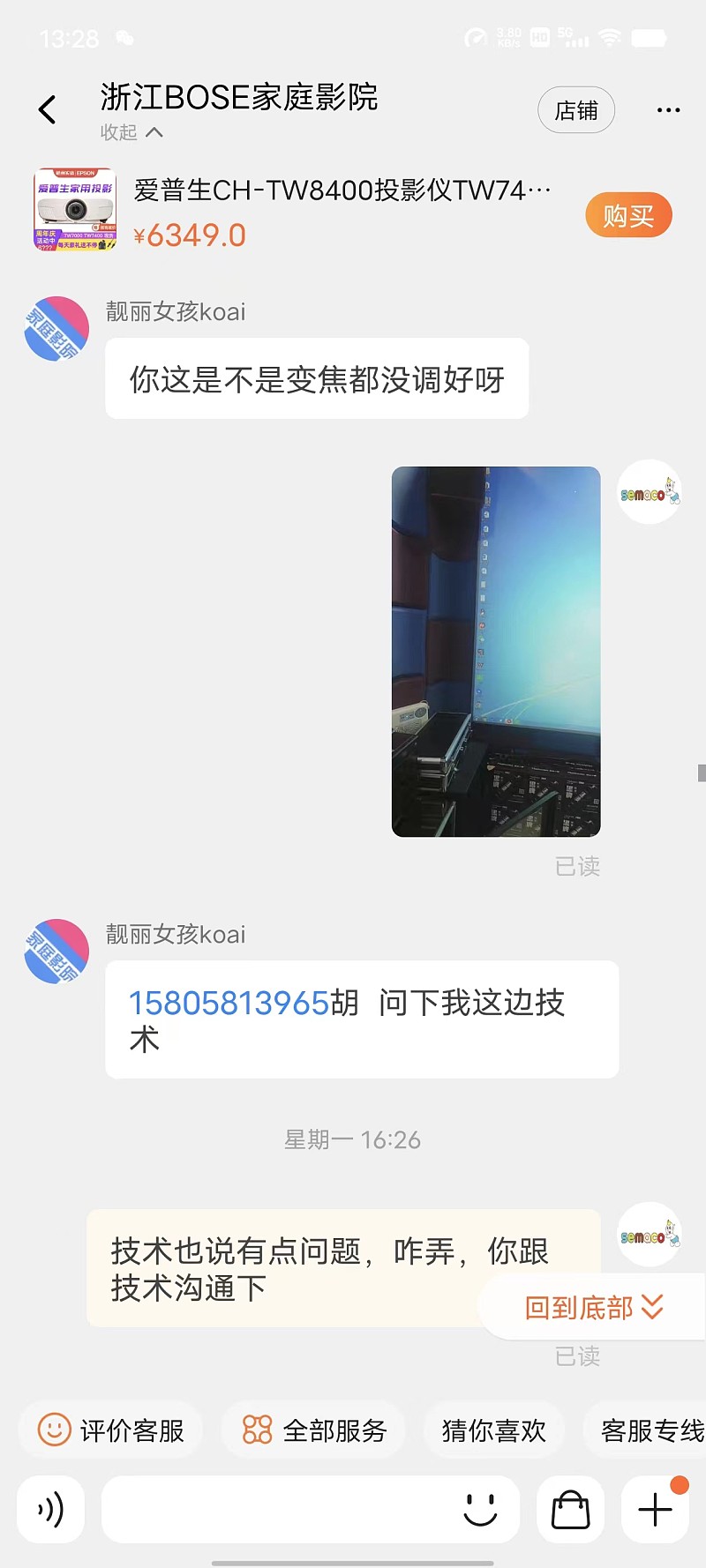Screen dimensions: 706x1568
Task: Open the shopping bag icon
Action: click(x=571, y=1510)
